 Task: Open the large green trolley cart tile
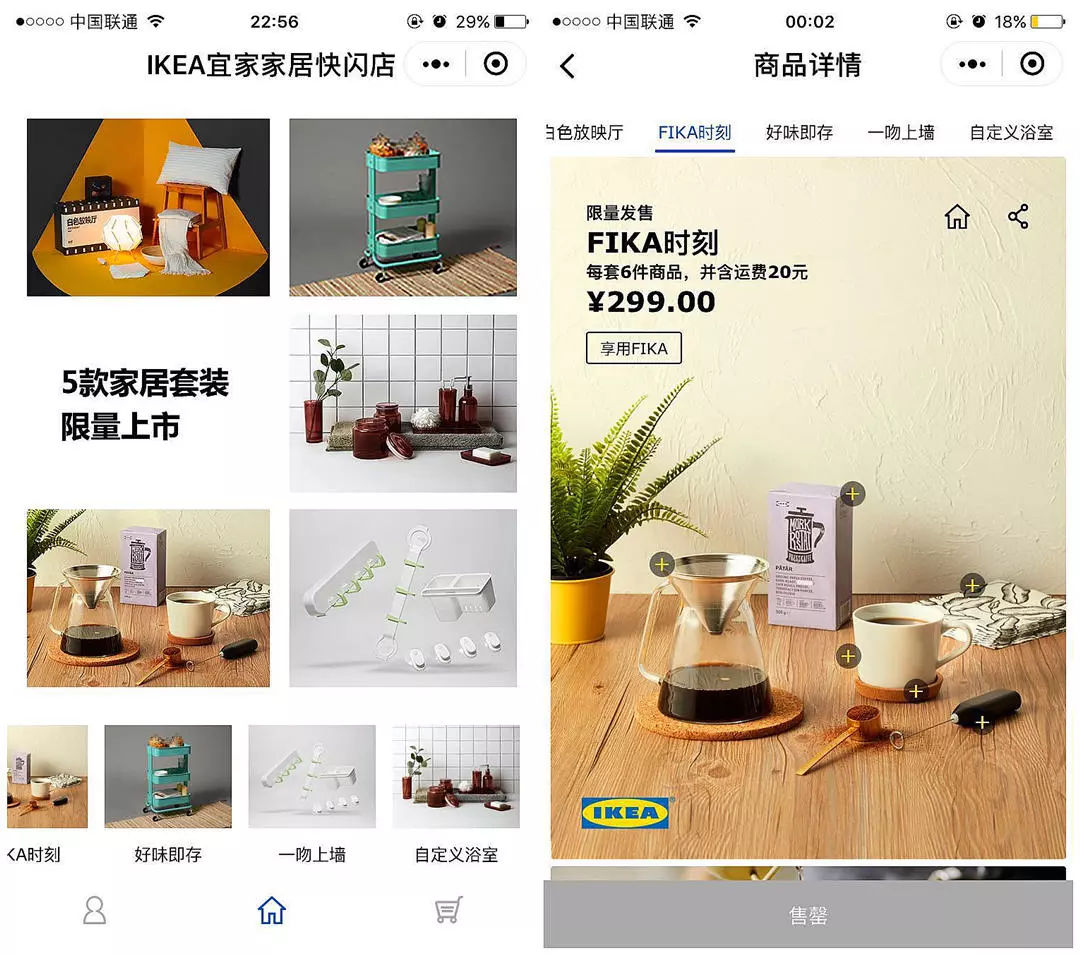click(x=403, y=207)
